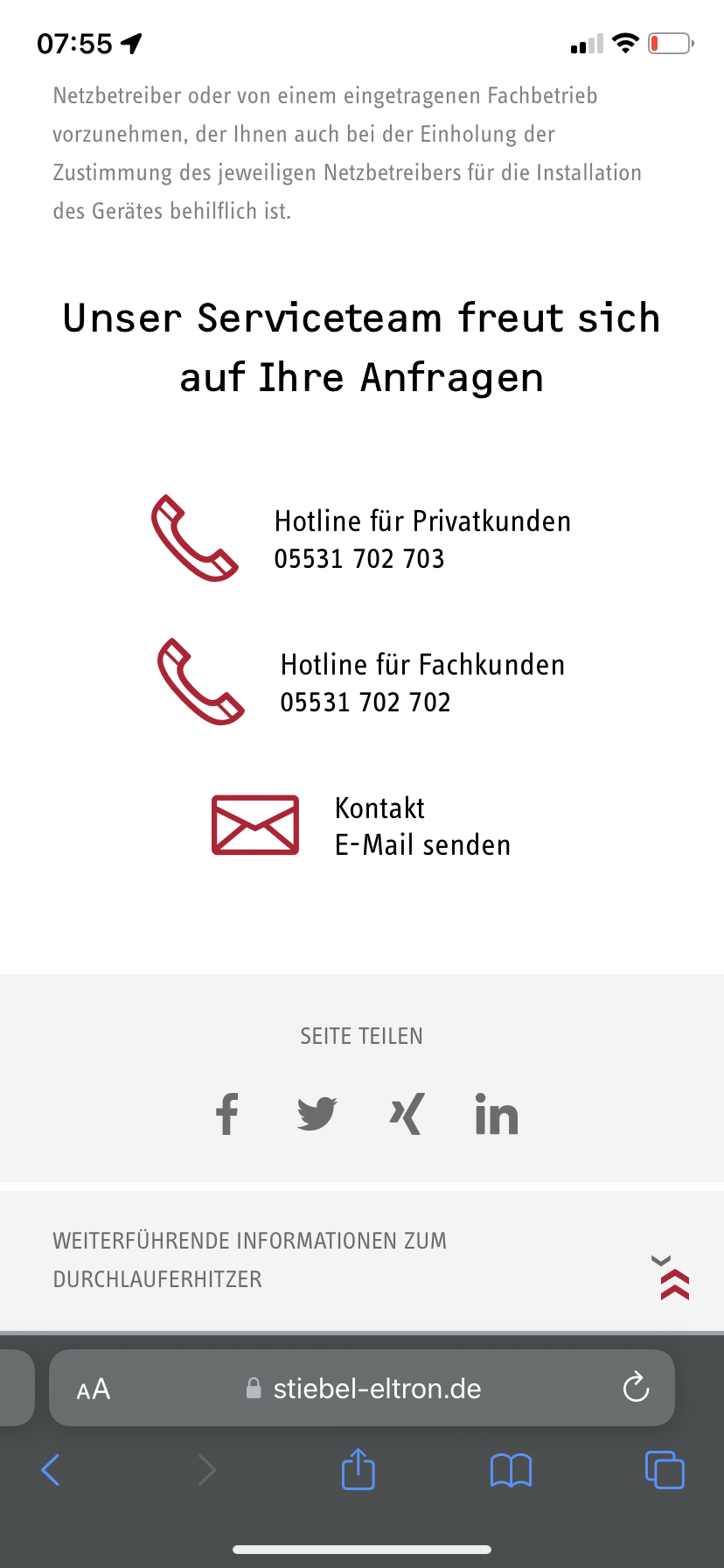724x1568 pixels.
Task: Share the page on LinkedIn
Action: point(497,1115)
